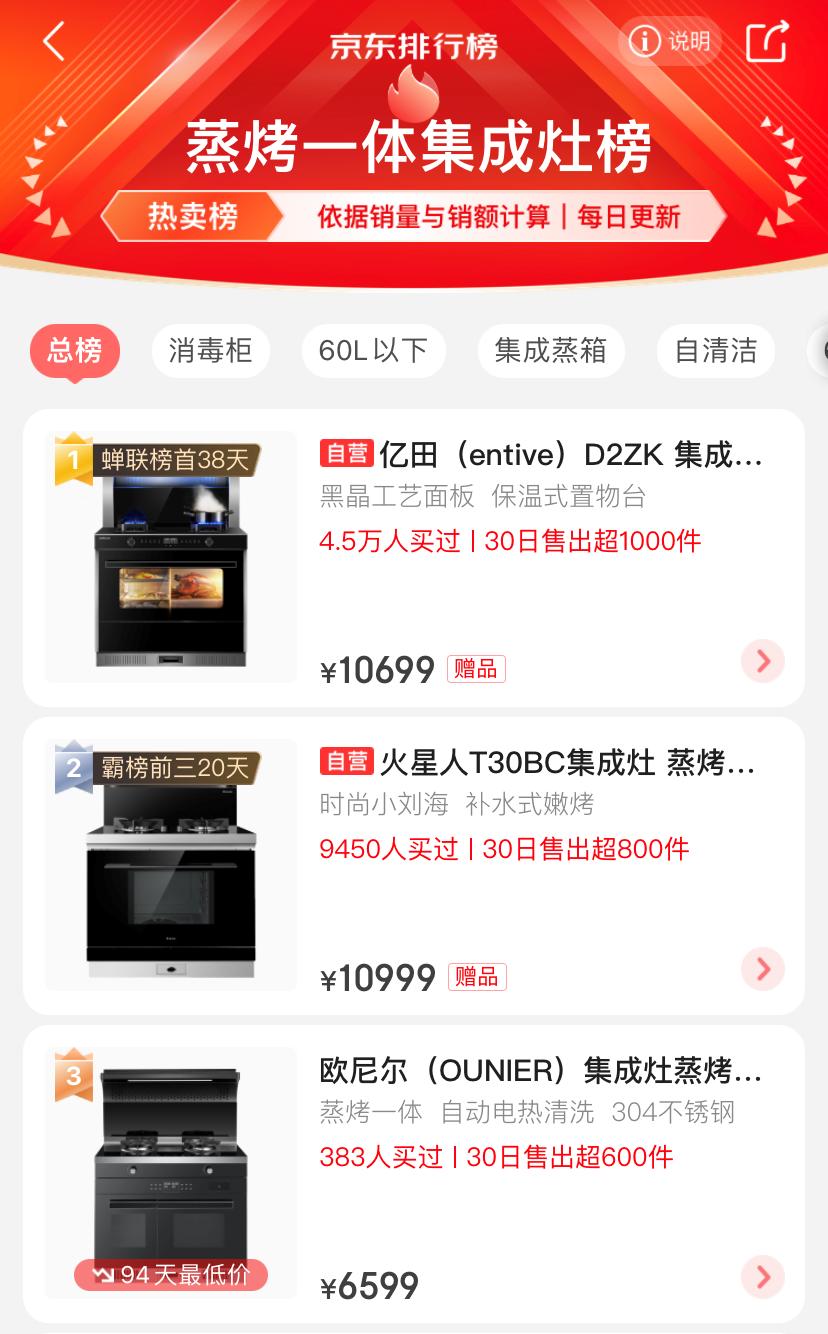
Task: Tap the arrow on the ¥6599 item
Action: [x=763, y=1277]
